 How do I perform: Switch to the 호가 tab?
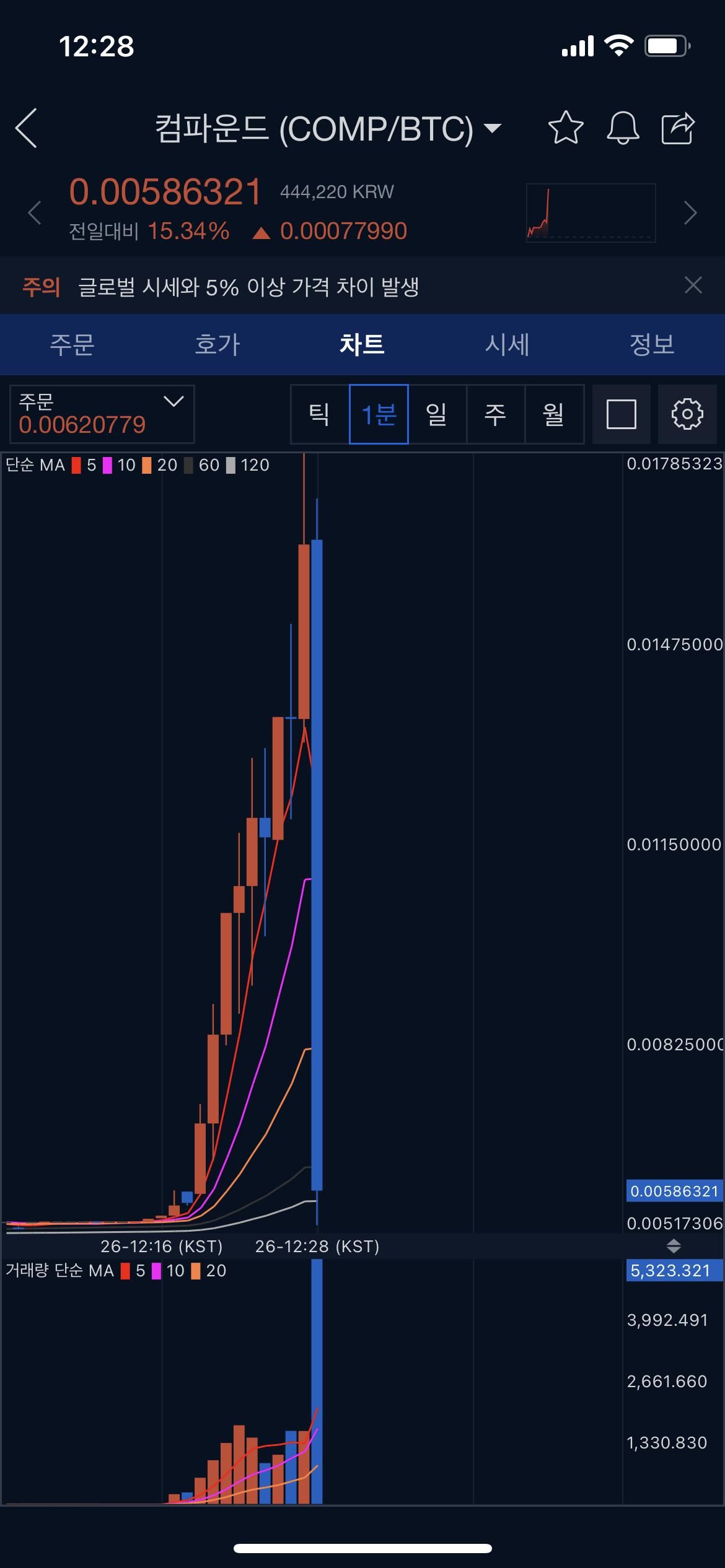[x=217, y=344]
